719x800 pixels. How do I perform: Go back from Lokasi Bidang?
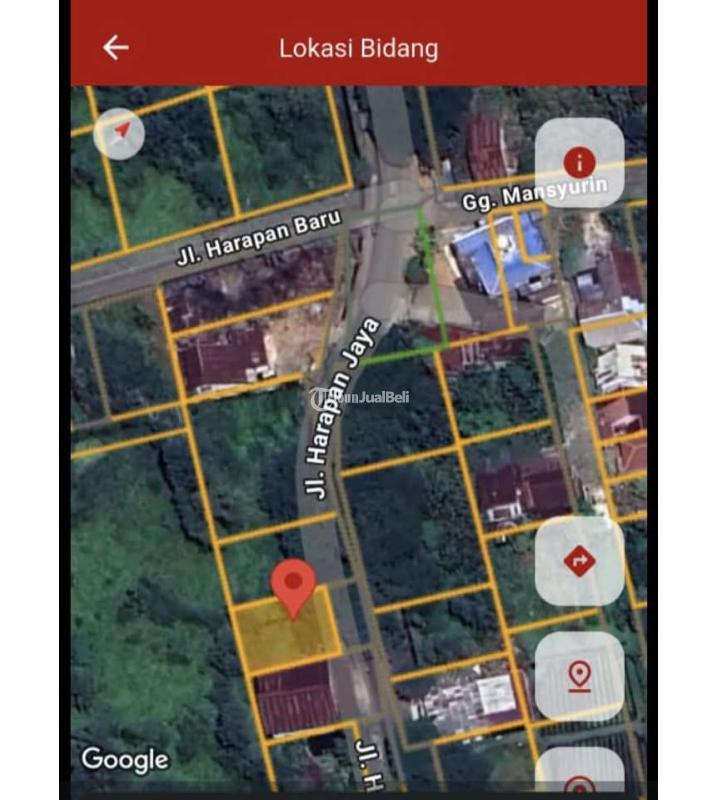[x=116, y=47]
